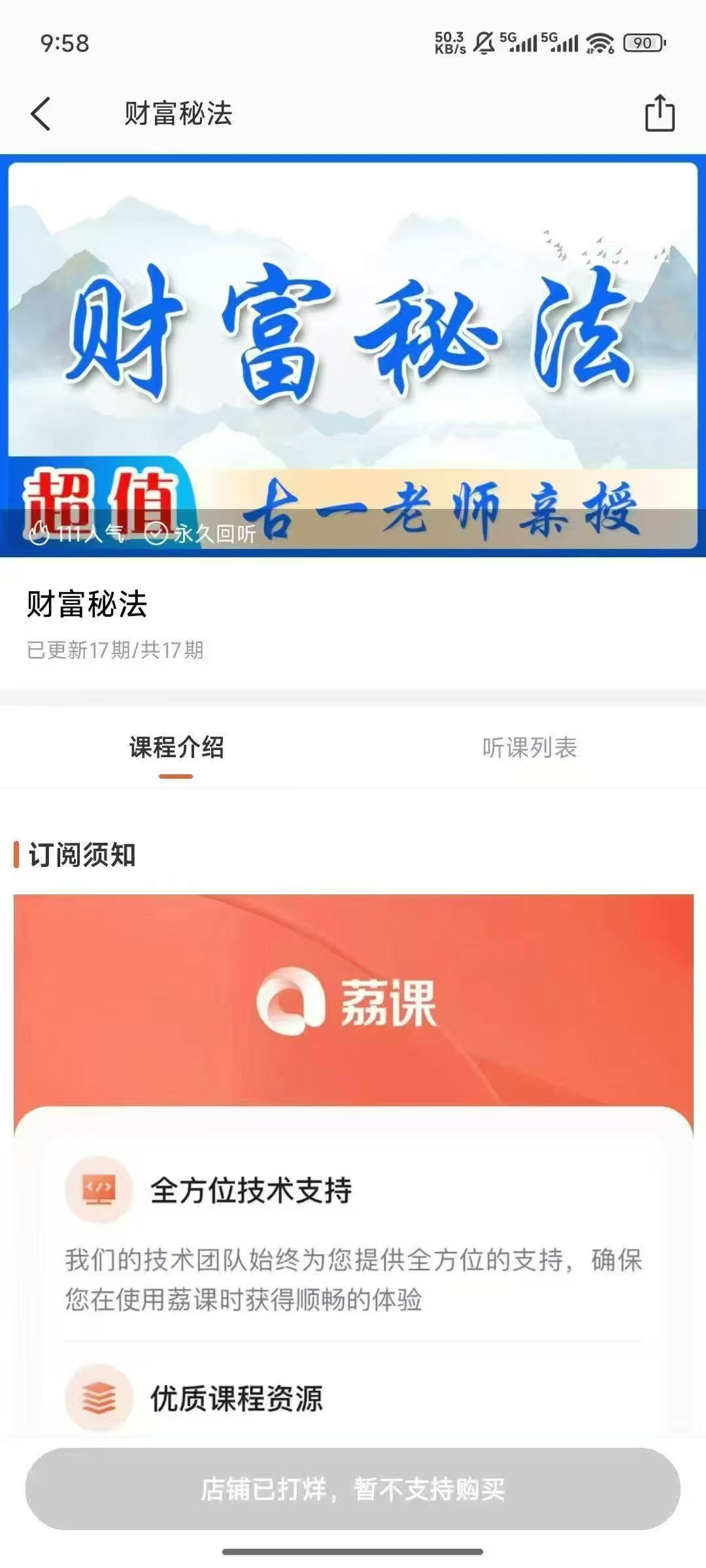The height and width of the screenshot is (1568, 706).
Task: Go back from 财富秘法 page
Action: (41, 114)
